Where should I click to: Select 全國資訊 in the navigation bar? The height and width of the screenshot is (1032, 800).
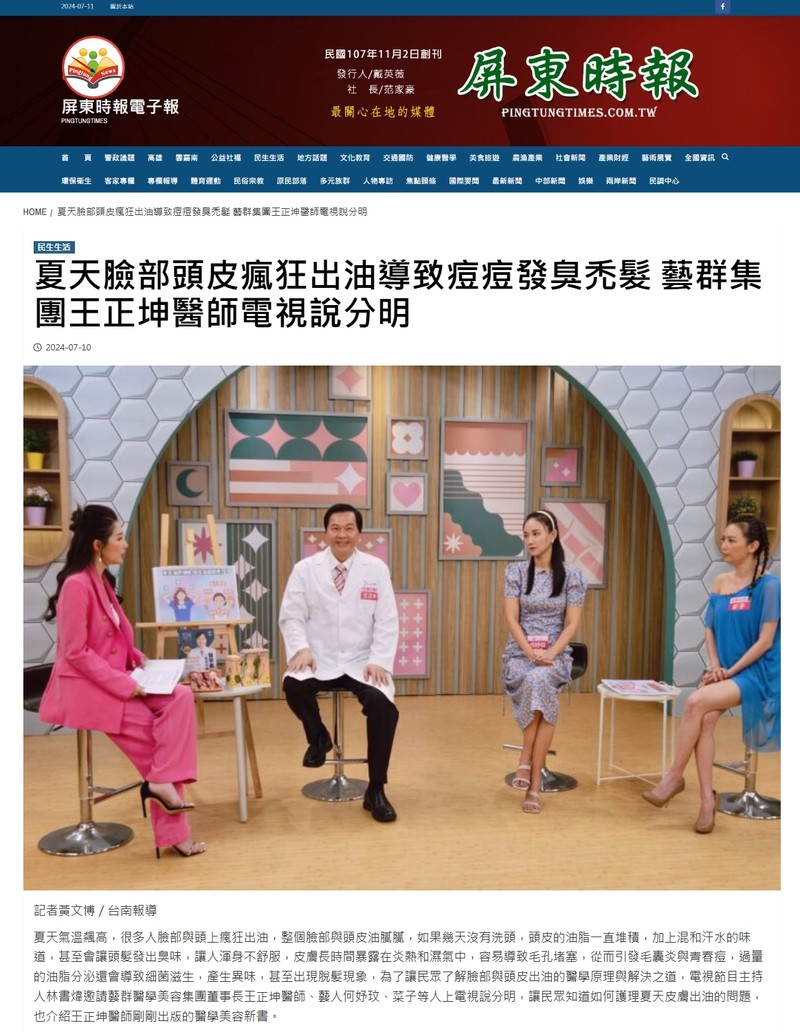[x=700, y=158]
